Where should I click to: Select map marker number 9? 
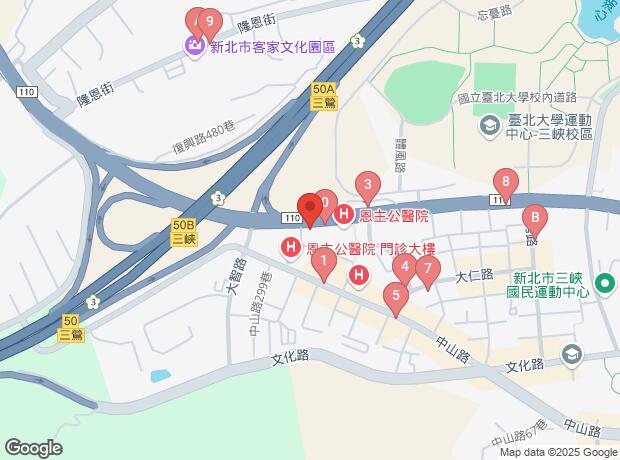[208, 20]
